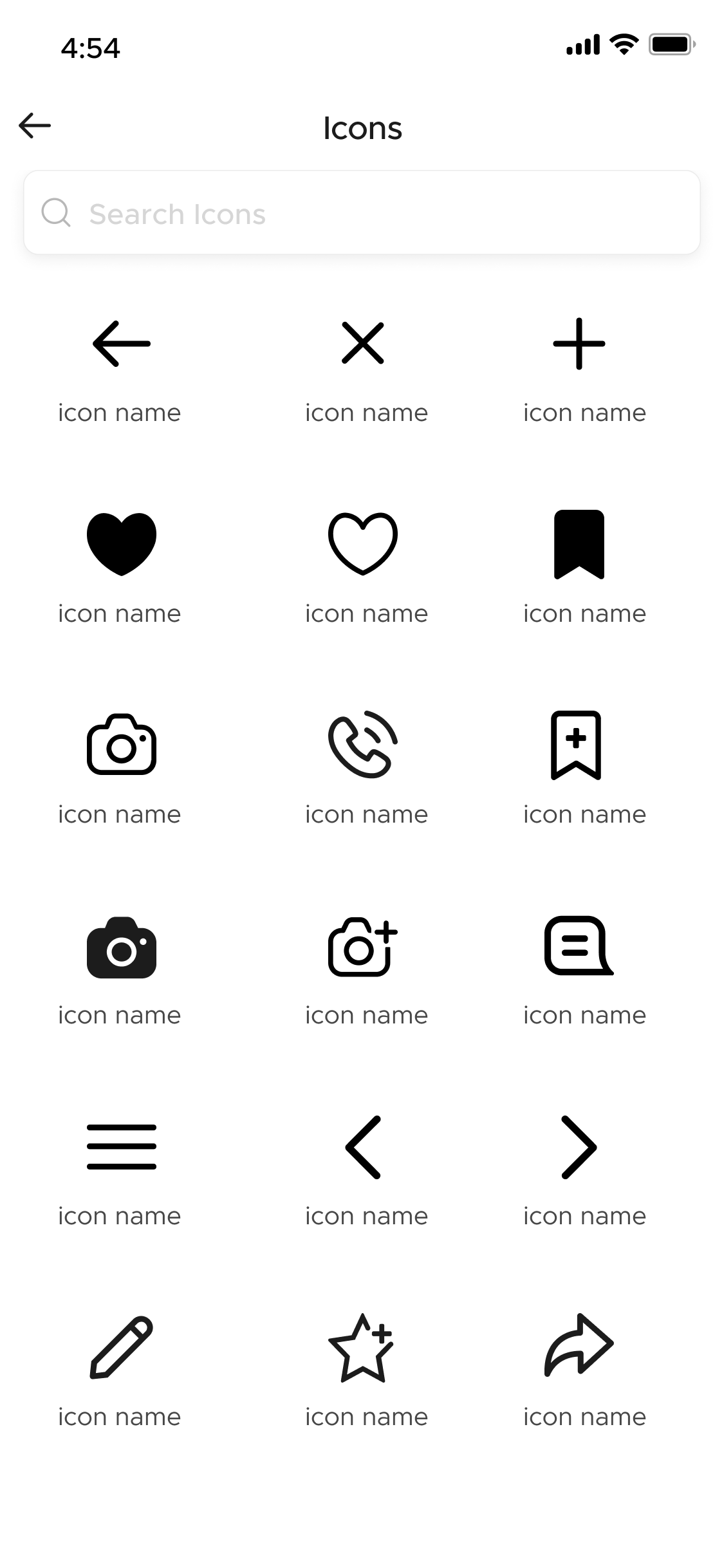Choose the plus icon
Viewport: 724px width, 1568px height.
click(579, 344)
